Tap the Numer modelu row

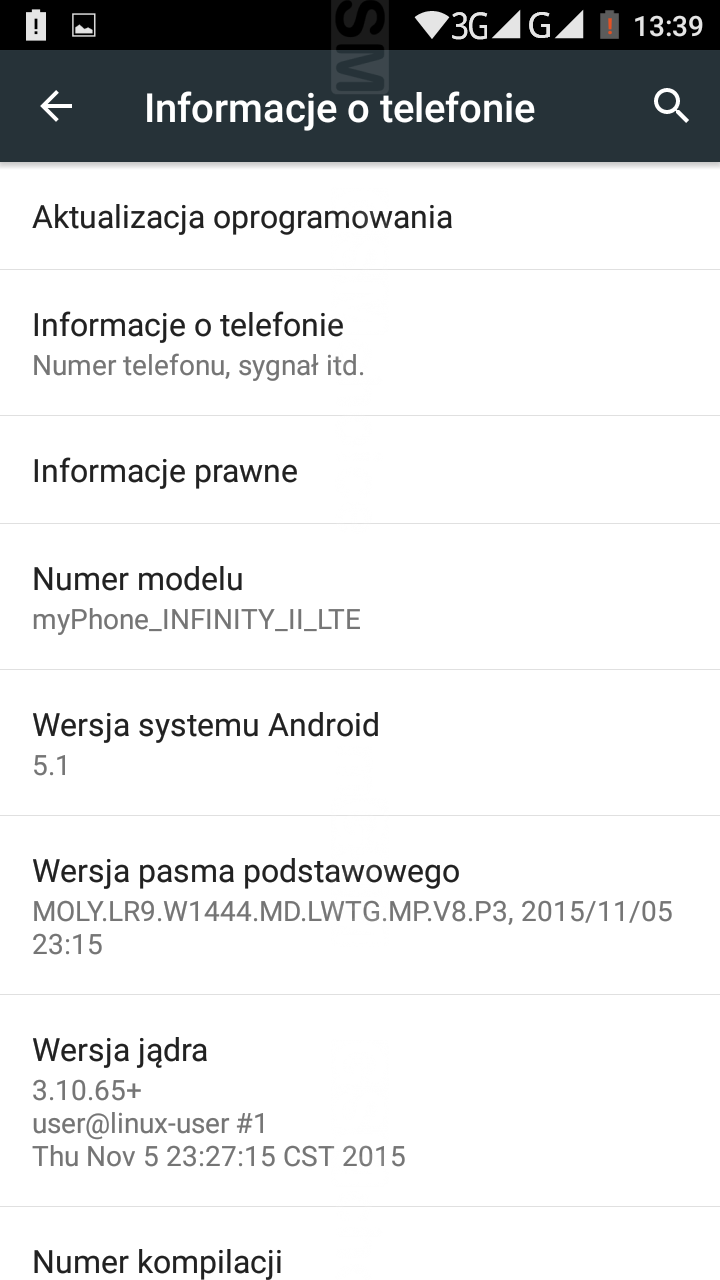coord(360,597)
